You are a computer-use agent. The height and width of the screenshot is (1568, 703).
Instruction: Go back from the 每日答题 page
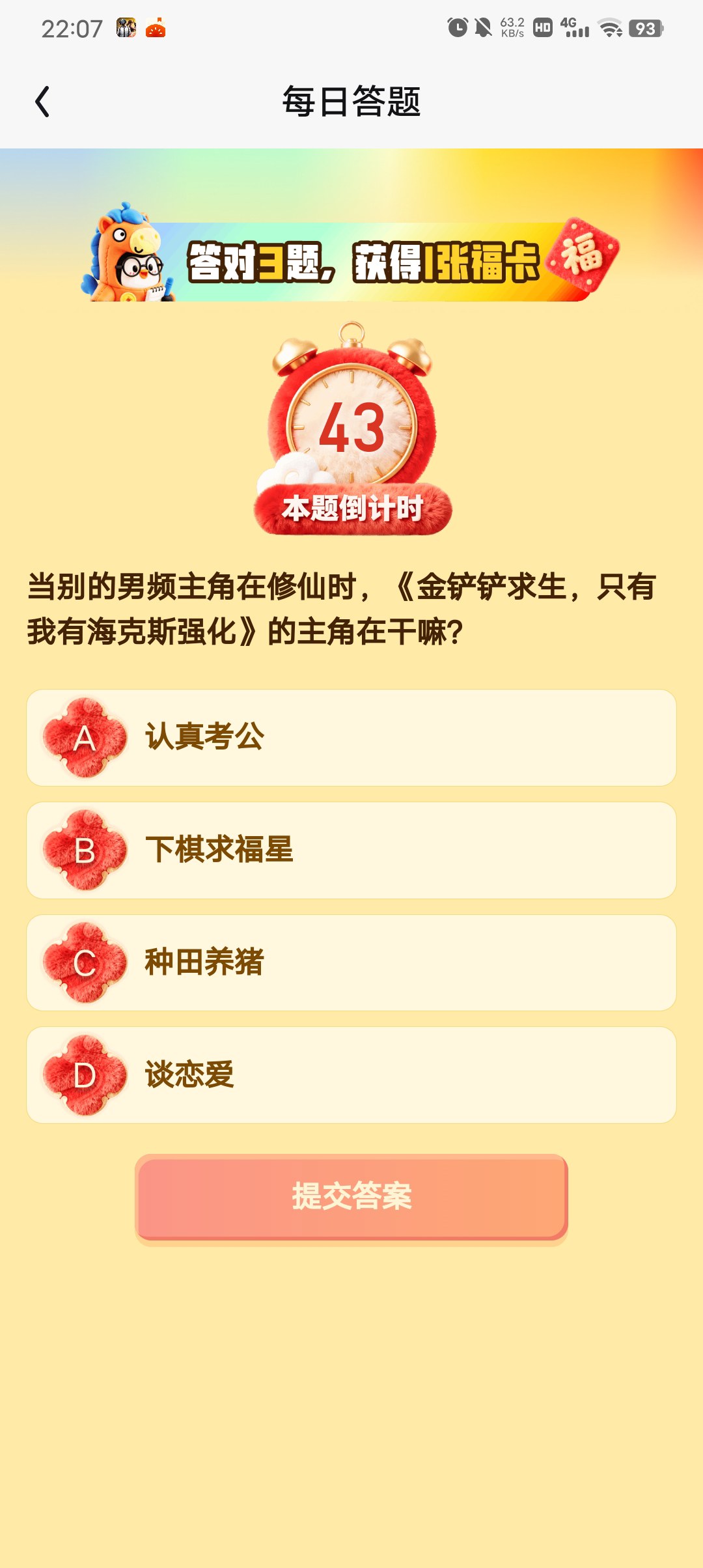(x=43, y=102)
